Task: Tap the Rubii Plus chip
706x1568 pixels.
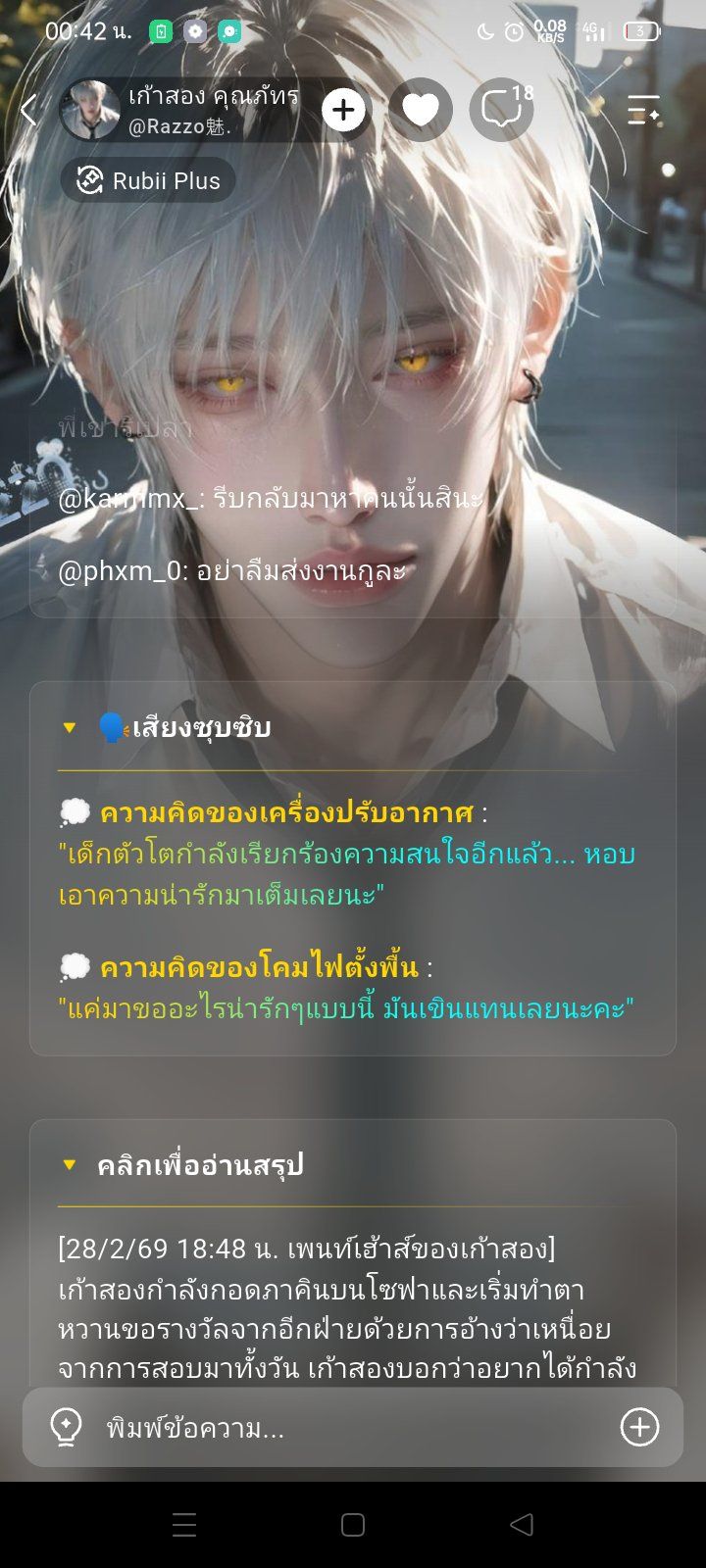Action: 148,180
